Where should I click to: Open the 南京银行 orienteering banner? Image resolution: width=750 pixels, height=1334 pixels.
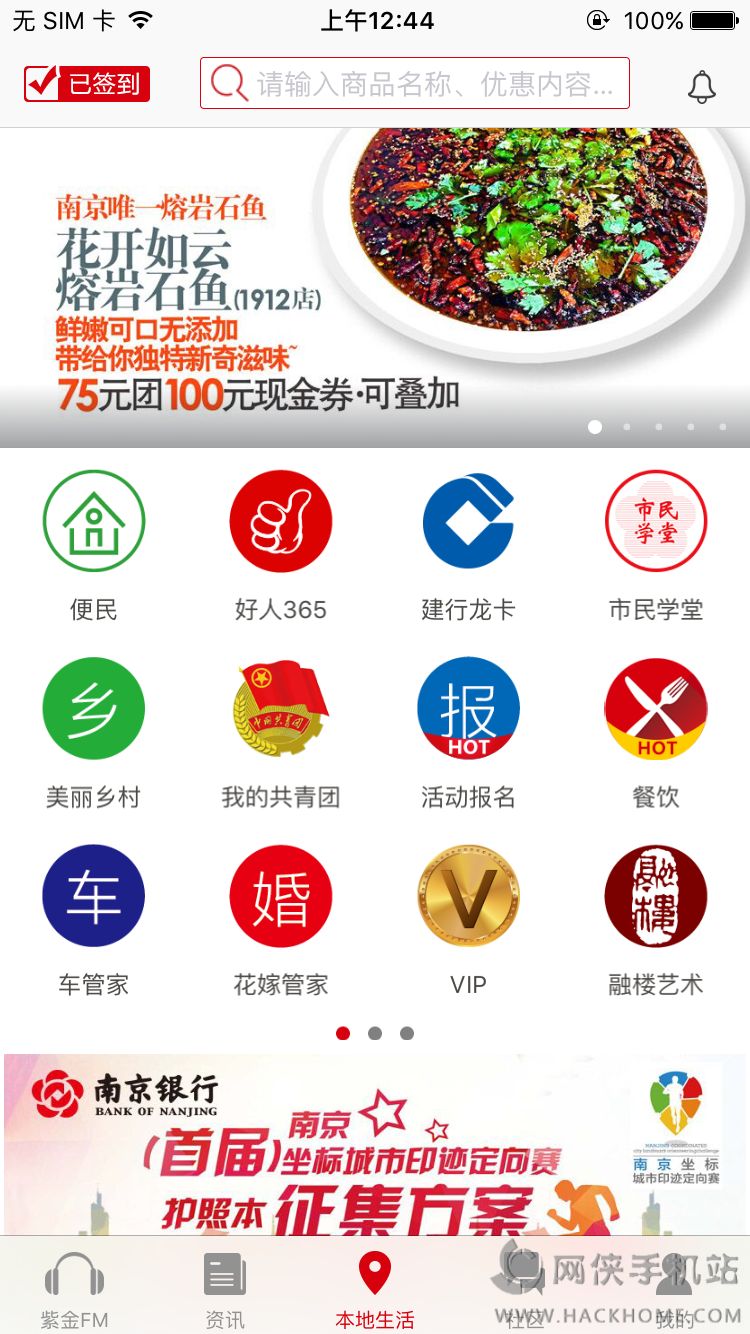(x=375, y=1145)
